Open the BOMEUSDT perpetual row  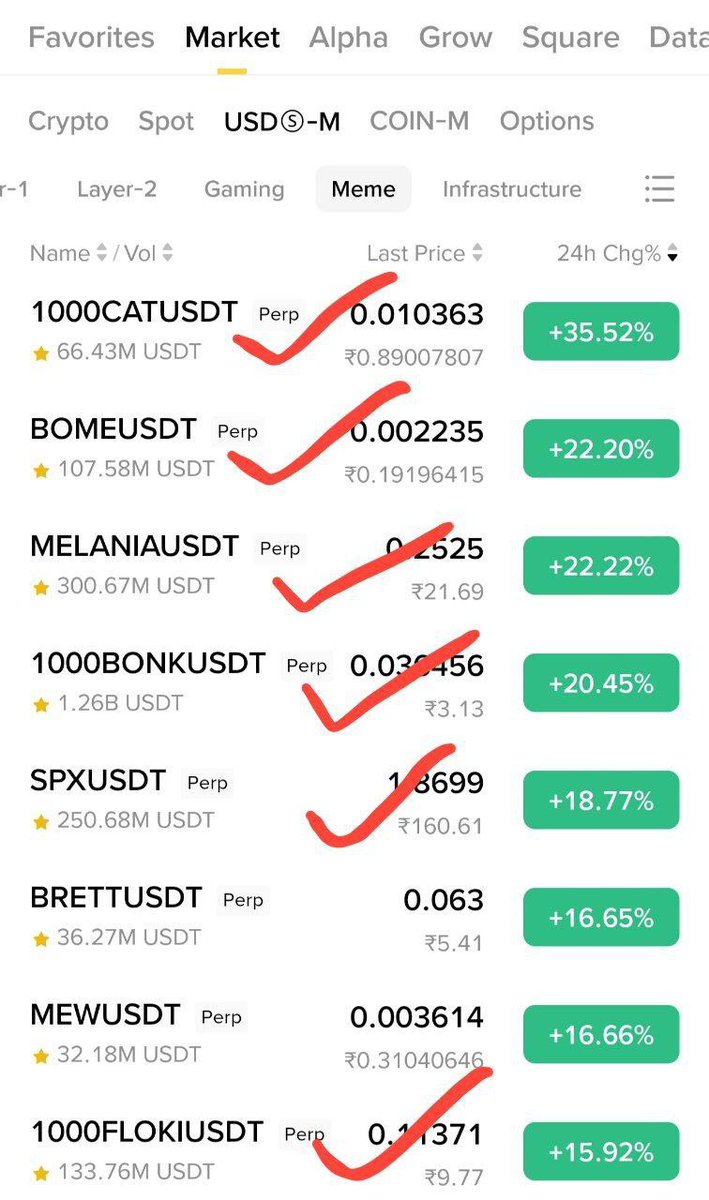(x=355, y=449)
